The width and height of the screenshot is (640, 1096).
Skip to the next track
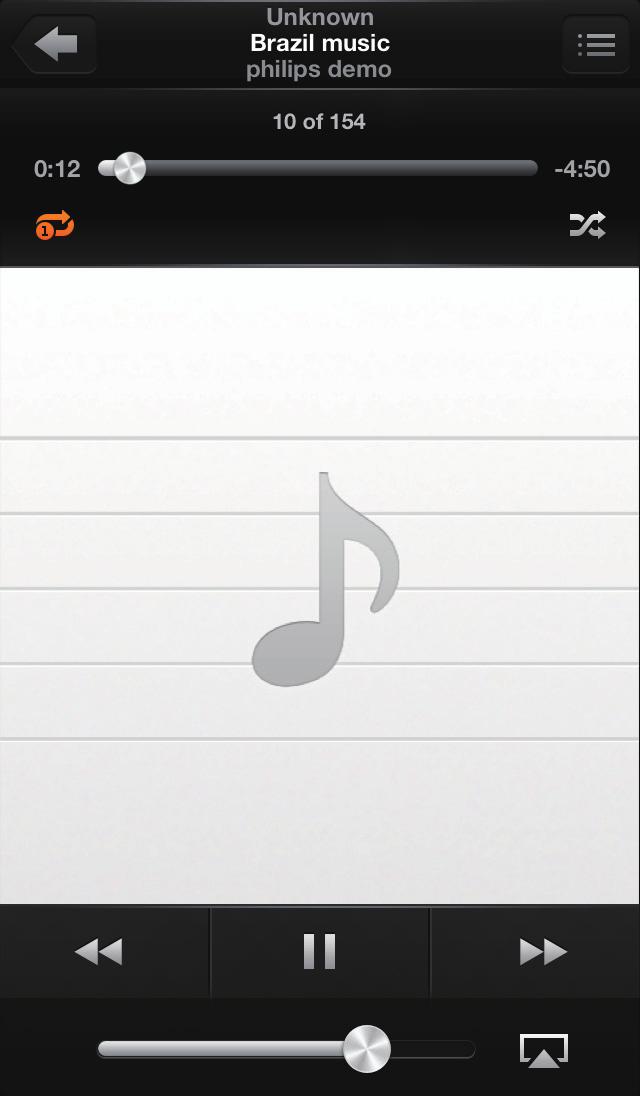pos(543,951)
